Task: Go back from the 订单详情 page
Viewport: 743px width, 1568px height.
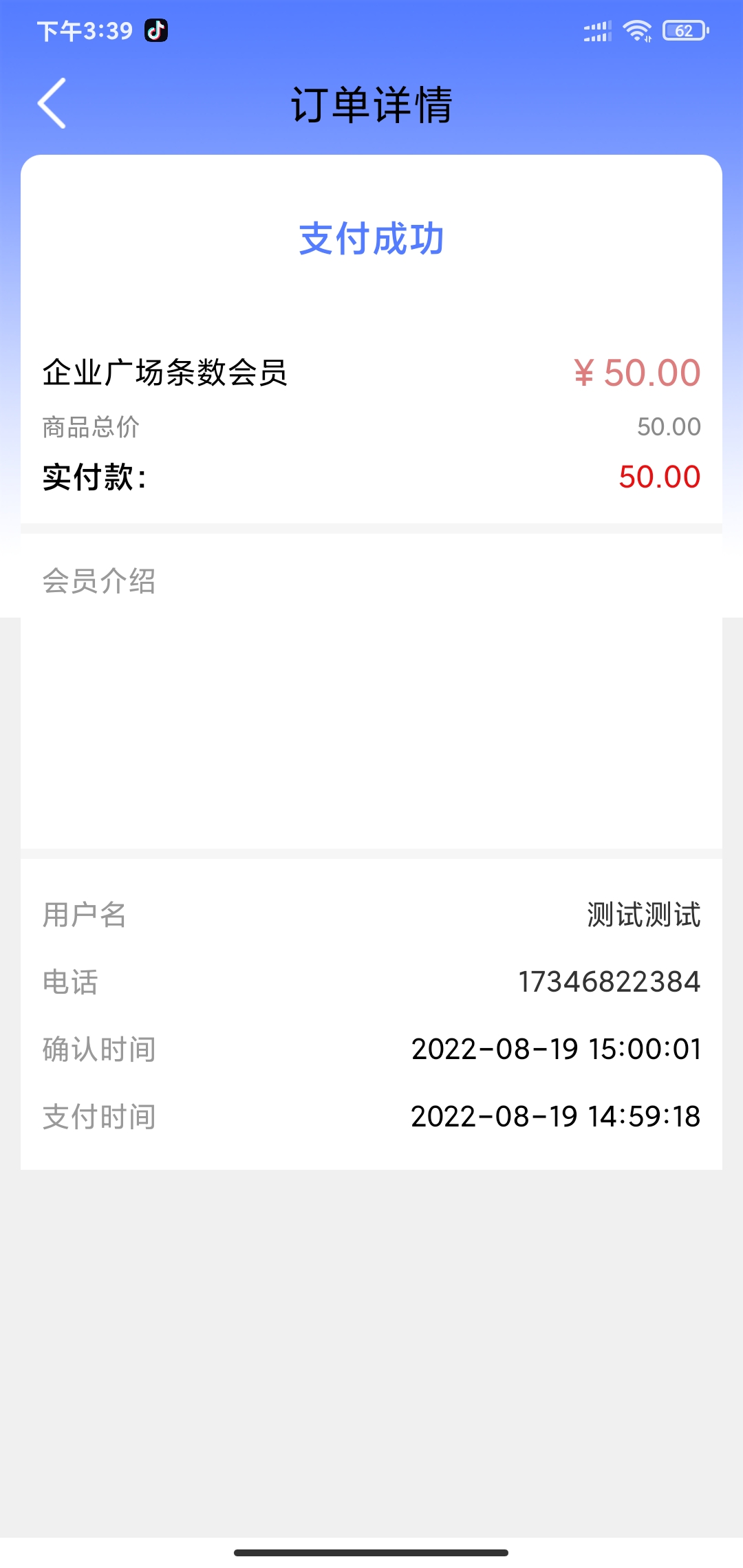Action: click(x=52, y=103)
